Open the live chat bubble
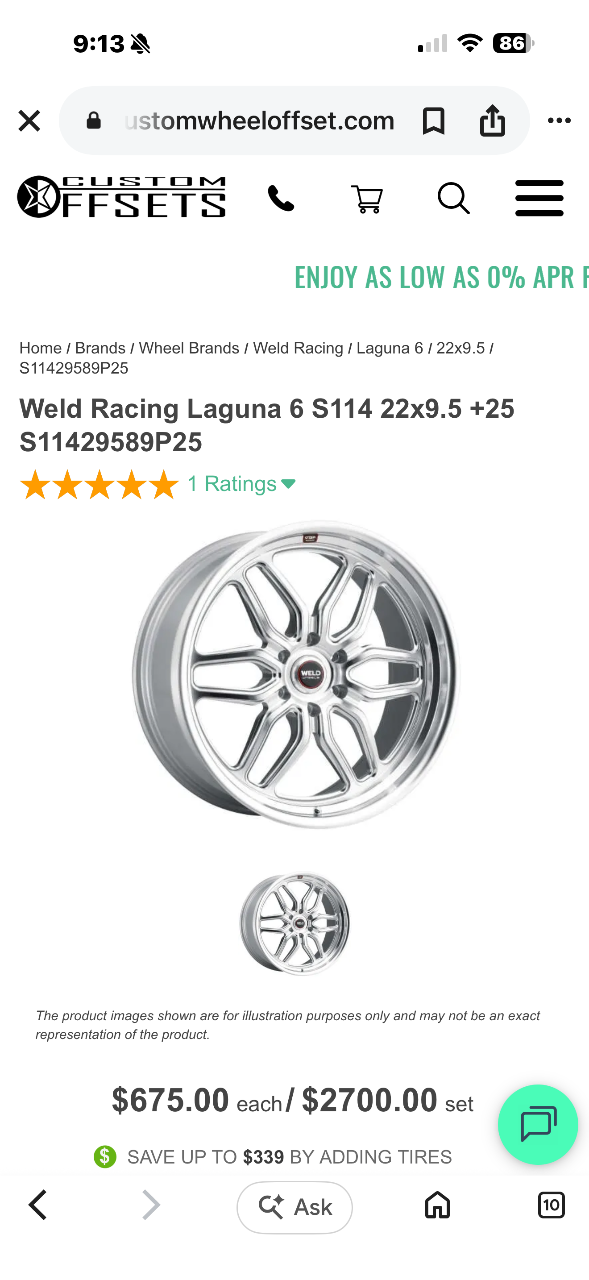 point(538,1124)
